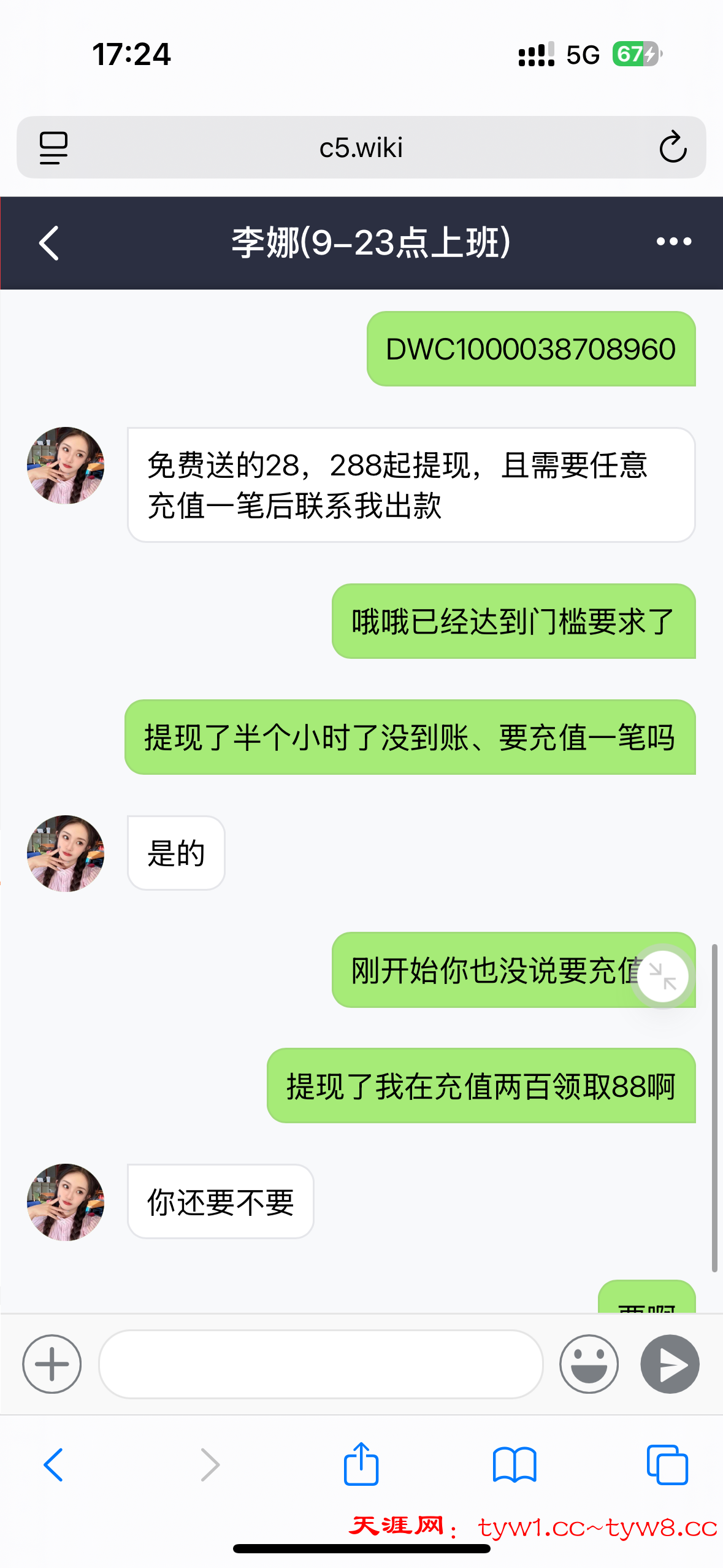Tap the floating shrink arrows button
723x1568 pixels.
(x=662, y=976)
